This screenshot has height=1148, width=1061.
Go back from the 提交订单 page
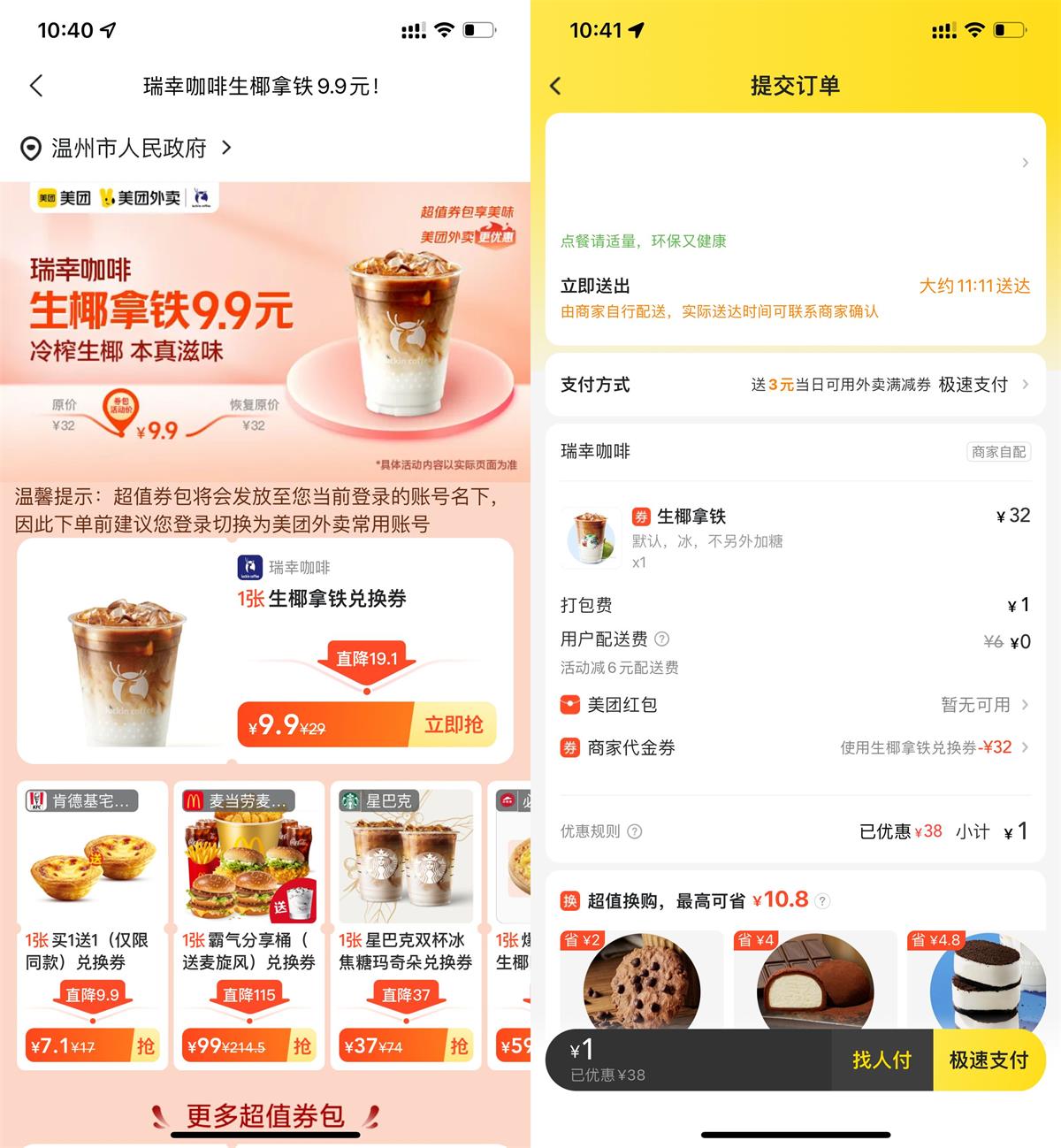(x=555, y=86)
